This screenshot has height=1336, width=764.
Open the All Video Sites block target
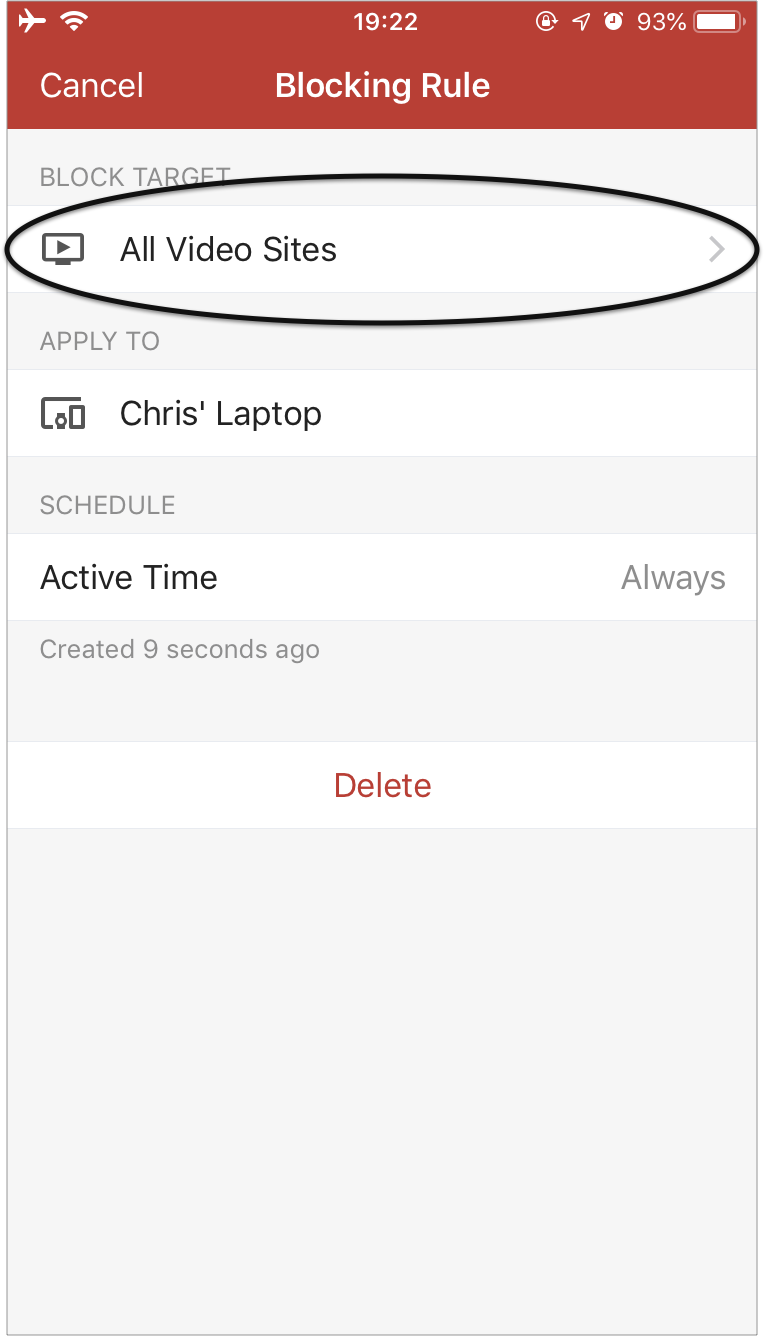[x=382, y=249]
